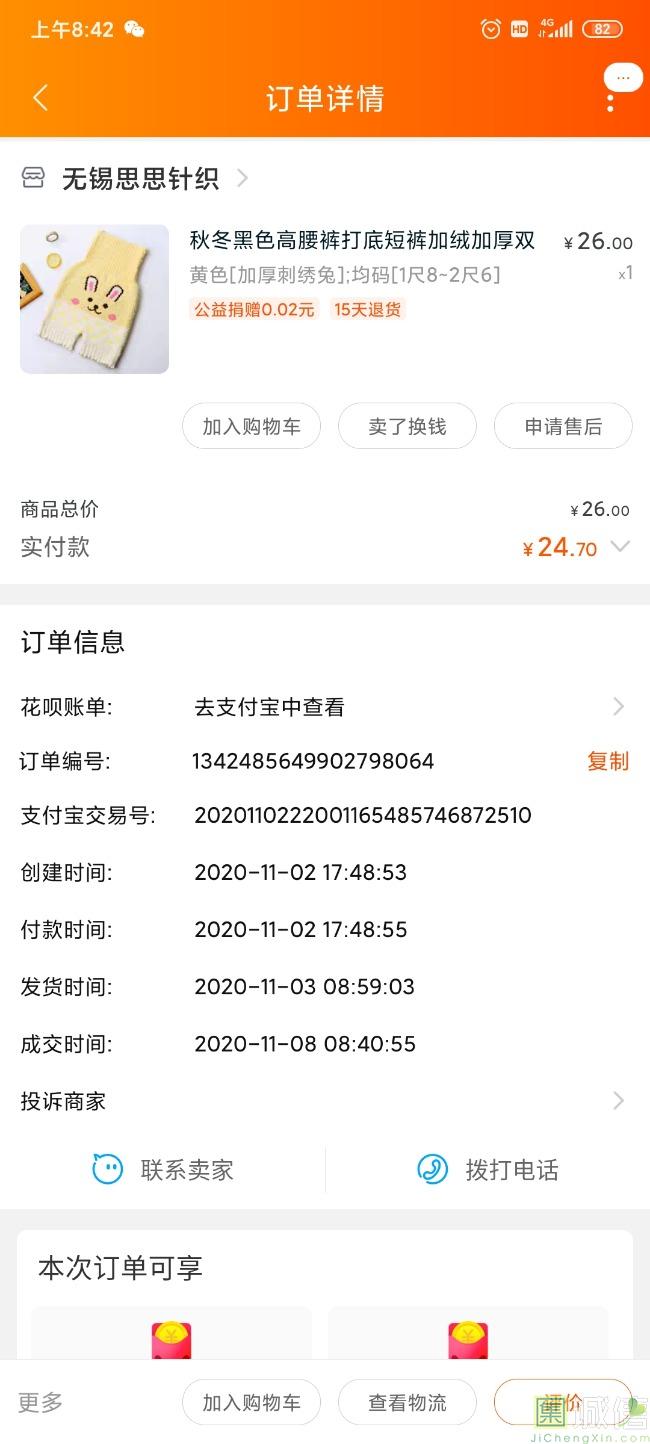Add to cart from the bottom bar
This screenshot has width=650, height=1444.
(x=251, y=1402)
